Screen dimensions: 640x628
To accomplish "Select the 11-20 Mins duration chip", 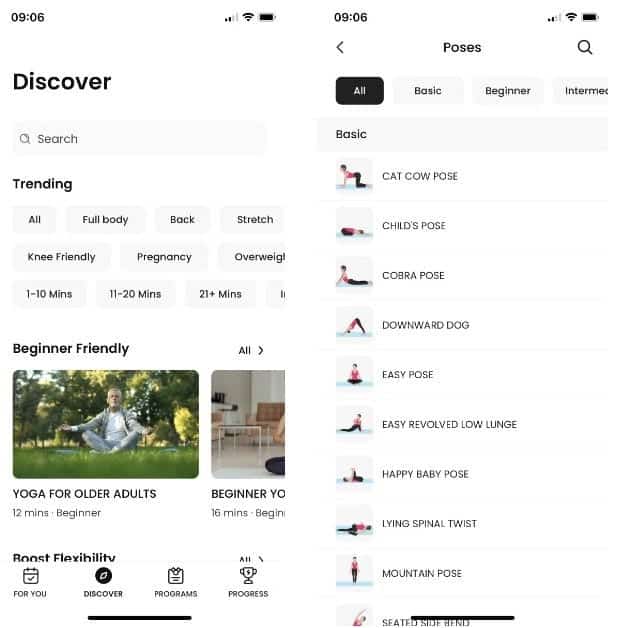I will (135, 294).
